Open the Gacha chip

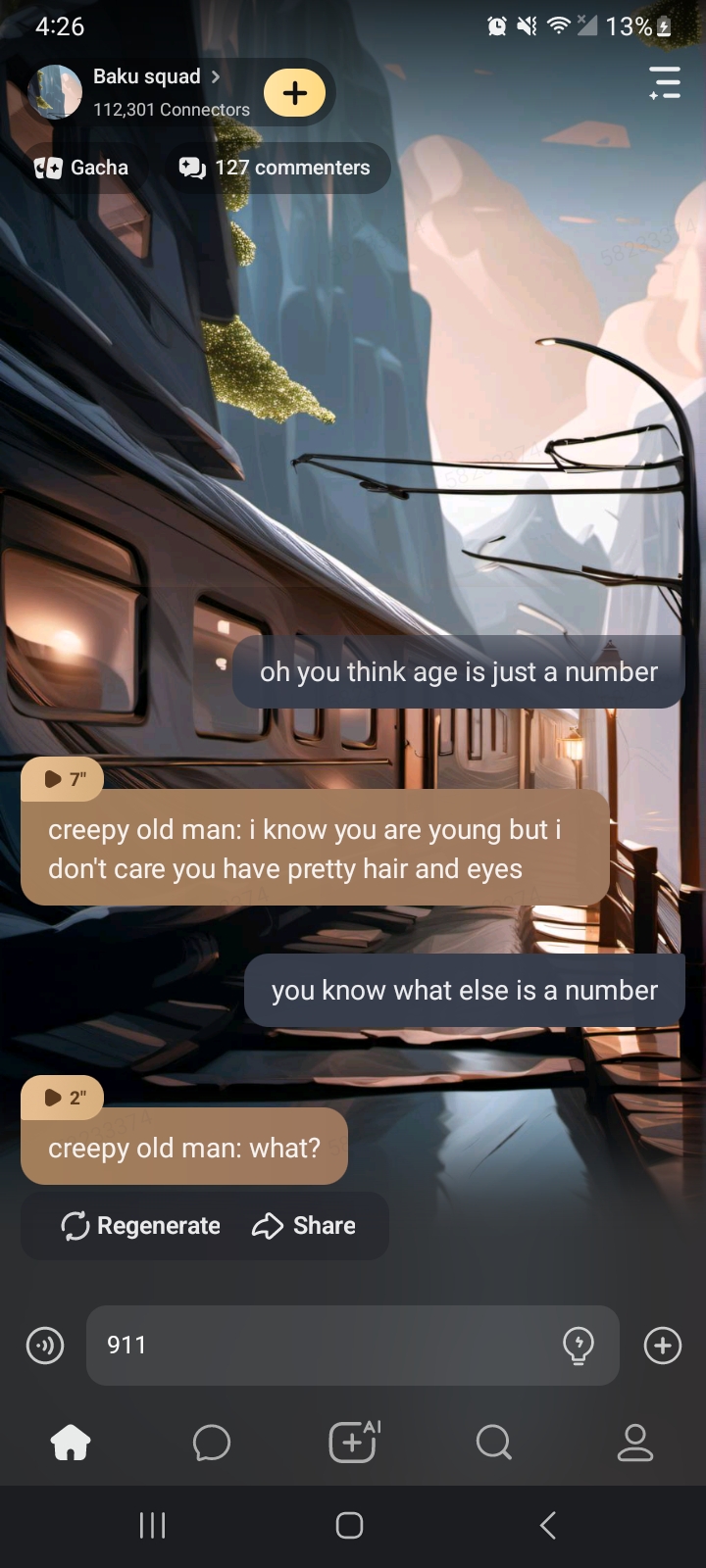point(81,168)
